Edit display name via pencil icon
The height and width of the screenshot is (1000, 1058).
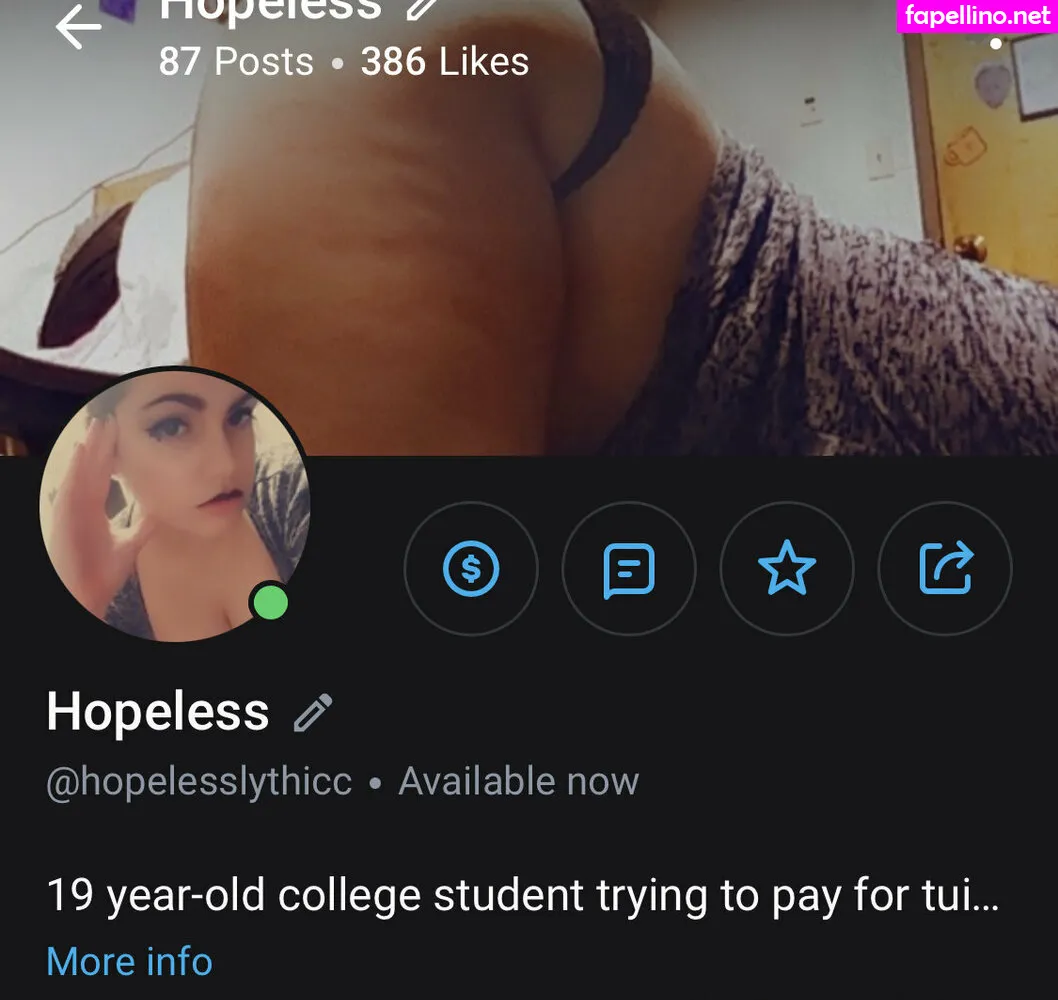point(313,713)
